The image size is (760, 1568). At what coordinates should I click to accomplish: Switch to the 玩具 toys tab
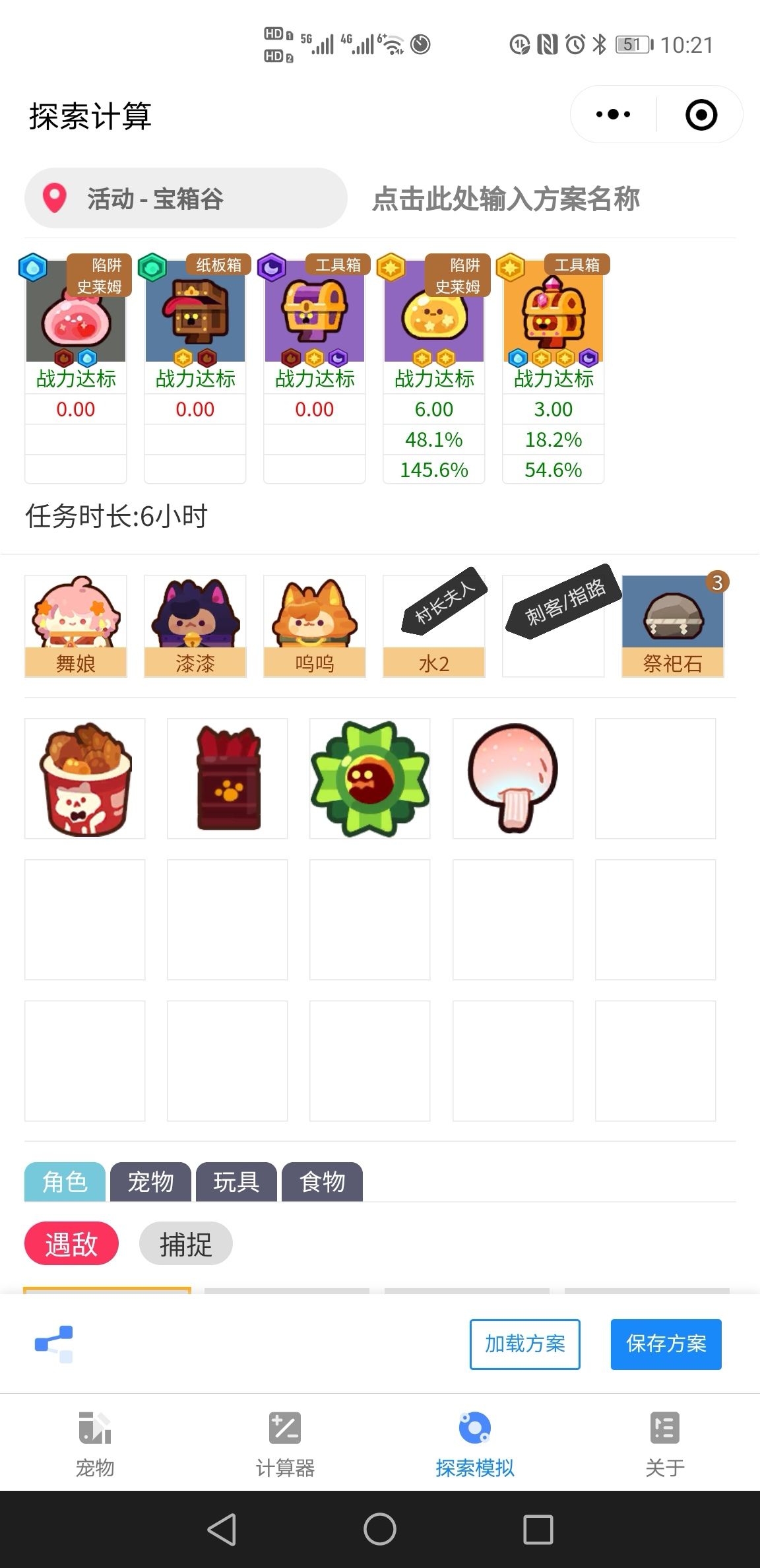[x=236, y=1182]
